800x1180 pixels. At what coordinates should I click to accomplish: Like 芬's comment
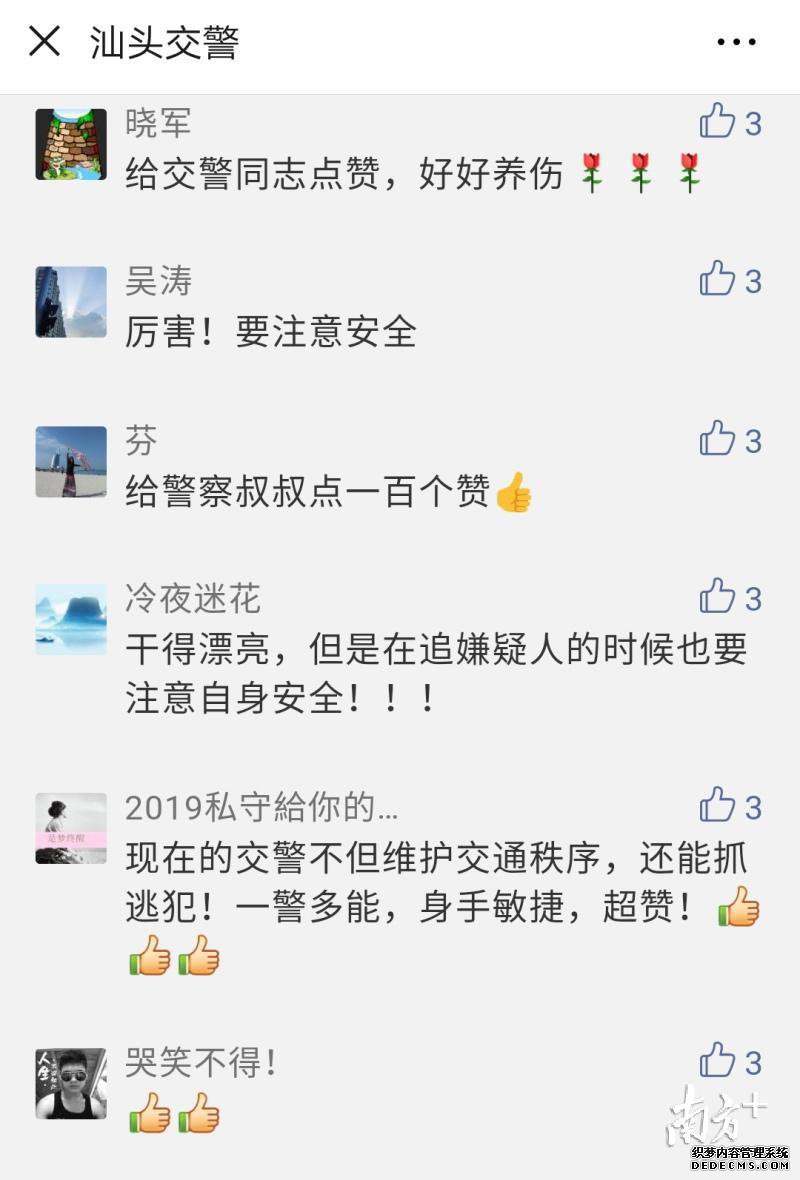tap(718, 439)
